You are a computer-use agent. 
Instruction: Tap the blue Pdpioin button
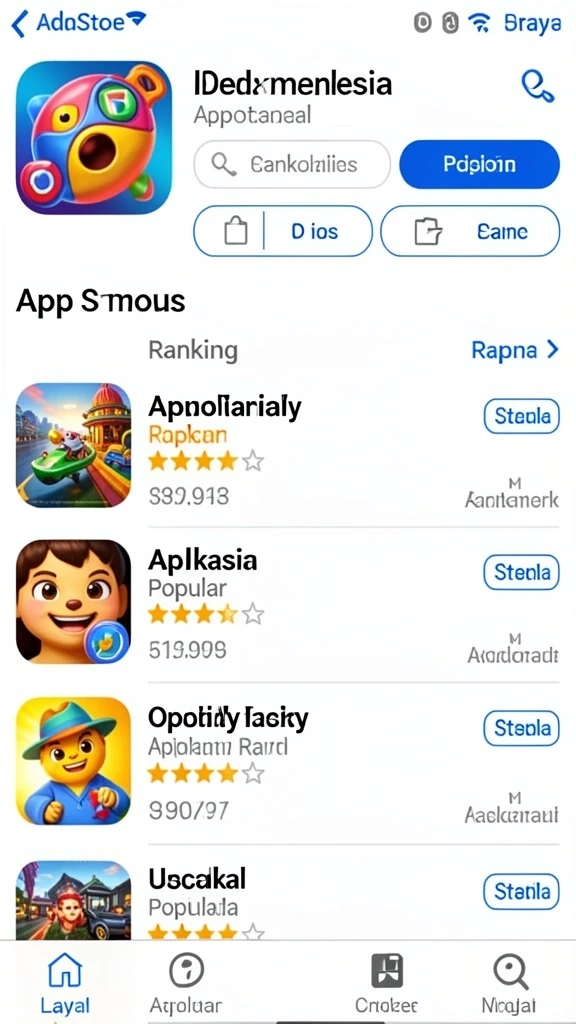pos(479,165)
